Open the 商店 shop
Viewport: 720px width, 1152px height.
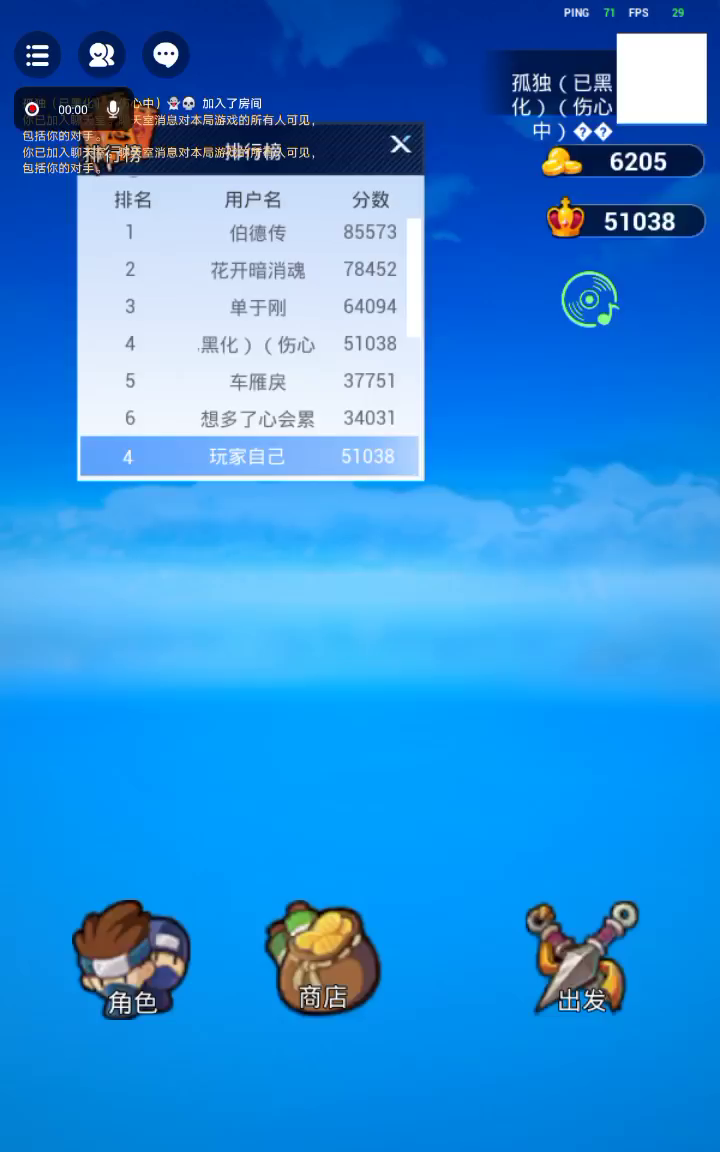click(x=323, y=958)
